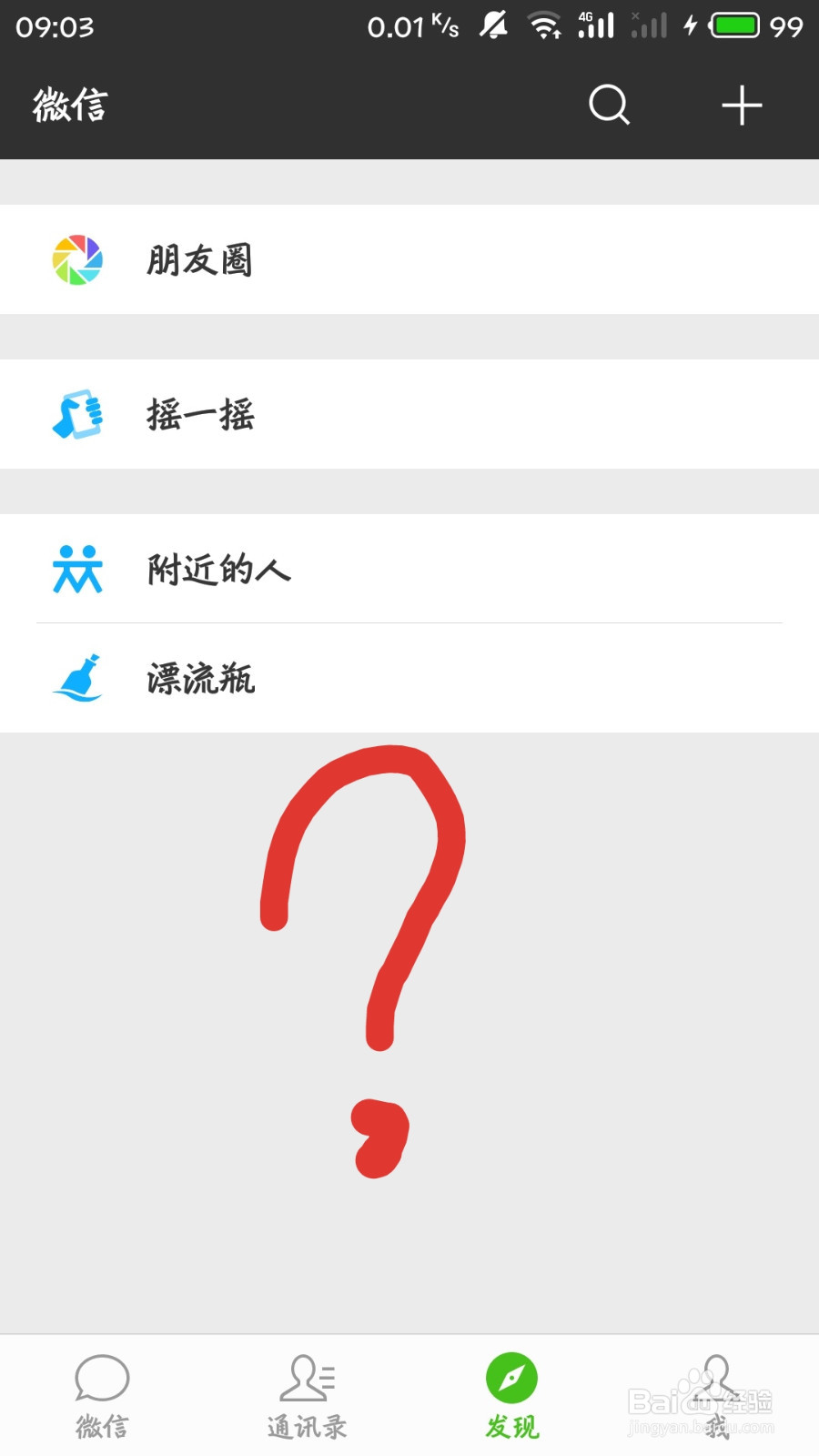Tap the Wi-Fi icon in the status bar
Viewport: 819px width, 1456px height.
[x=543, y=25]
